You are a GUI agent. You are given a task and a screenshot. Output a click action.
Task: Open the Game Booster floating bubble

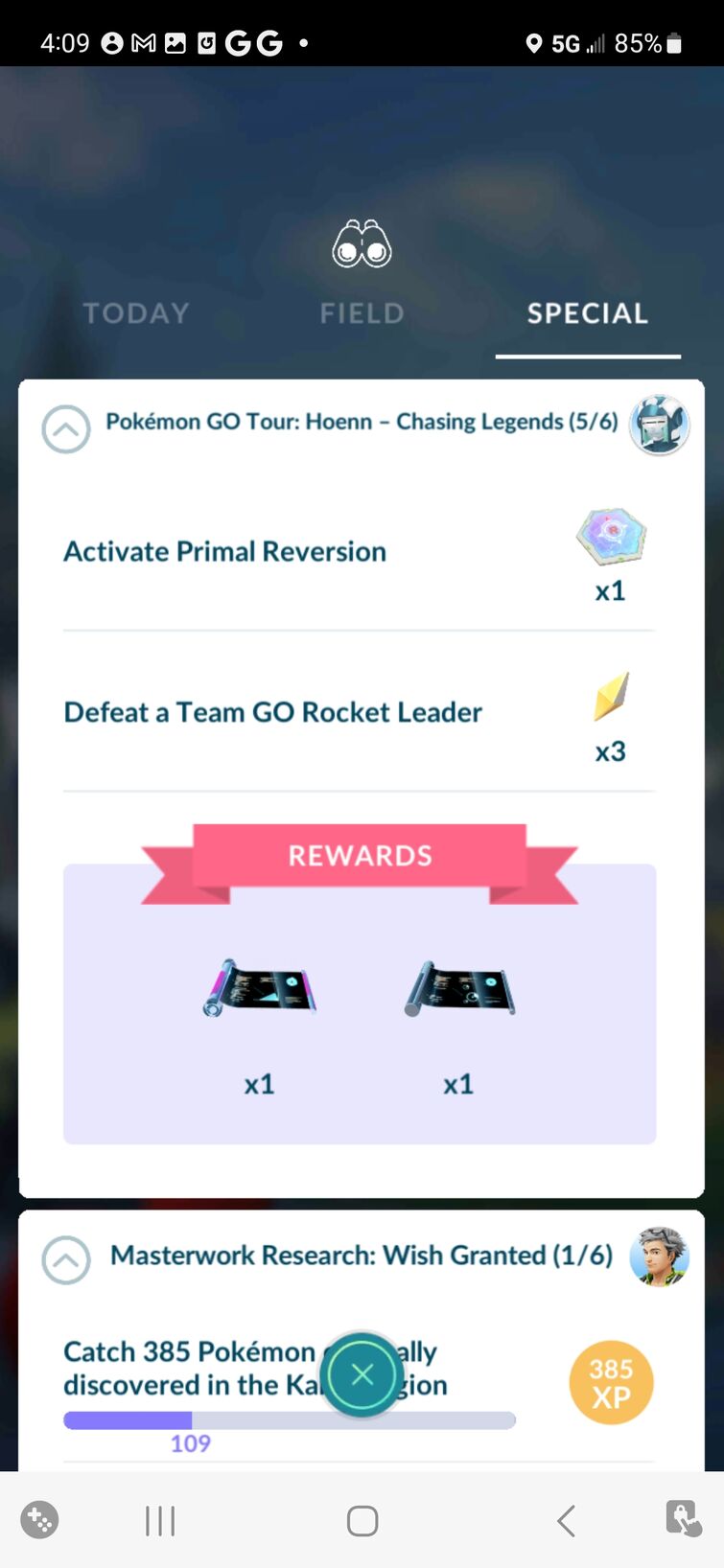click(x=37, y=1519)
